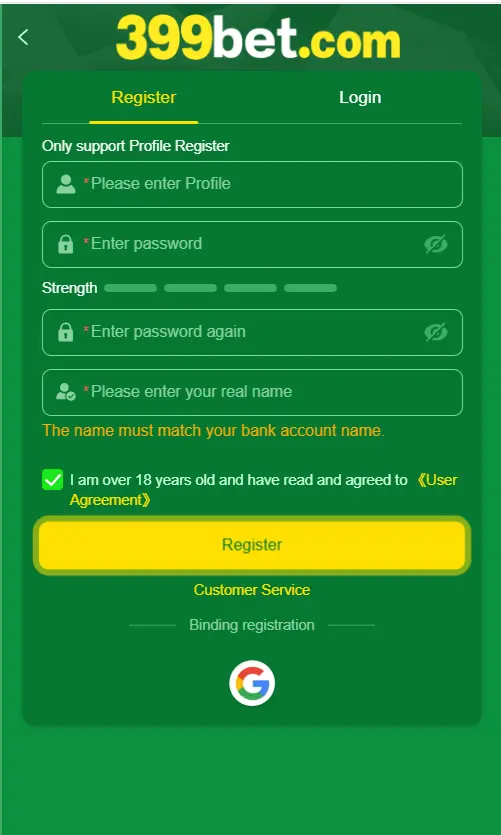Reveal text in Enter password again field

436,332
